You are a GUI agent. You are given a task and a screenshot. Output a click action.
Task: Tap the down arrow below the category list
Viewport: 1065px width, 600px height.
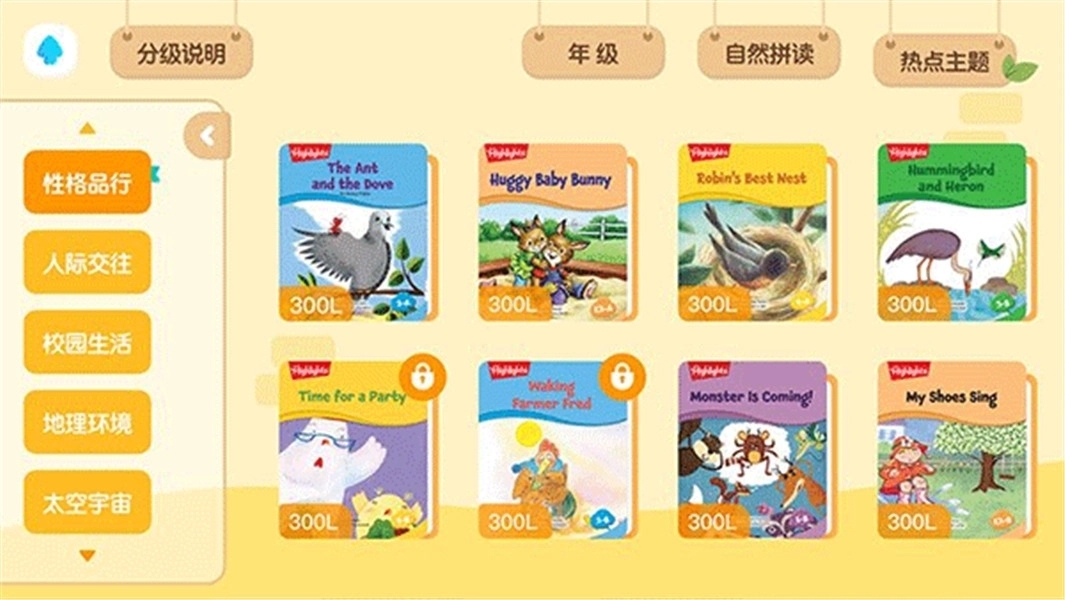88,555
